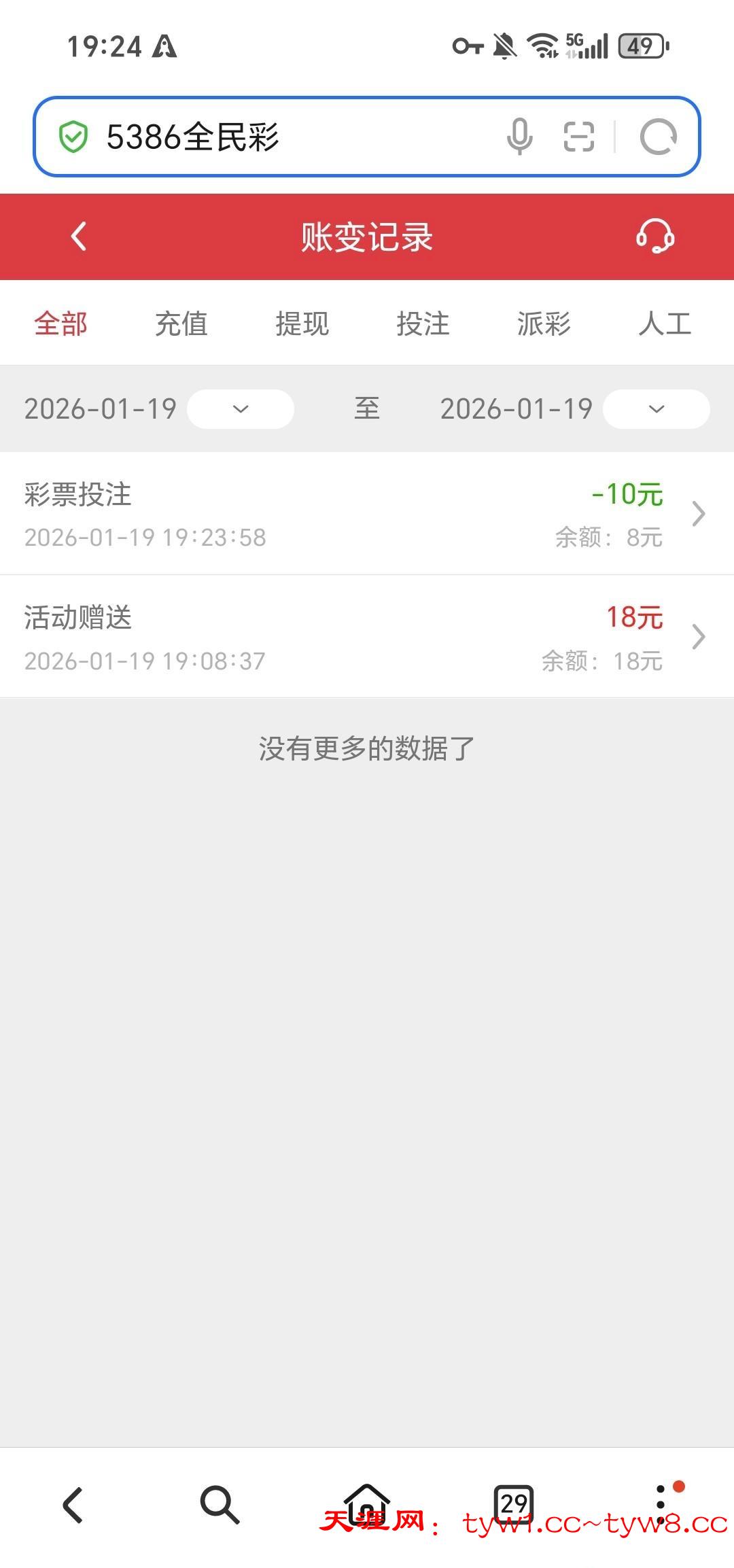Contact customer service via headset icon
This screenshot has width=734, height=1568.
[654, 237]
